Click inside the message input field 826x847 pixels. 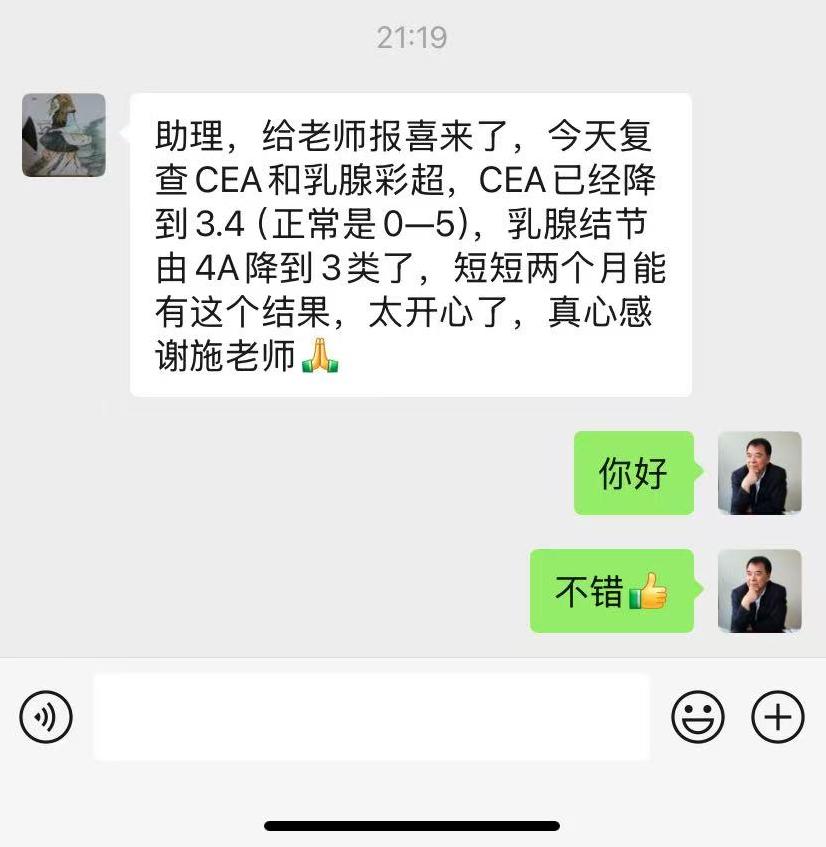click(370, 716)
